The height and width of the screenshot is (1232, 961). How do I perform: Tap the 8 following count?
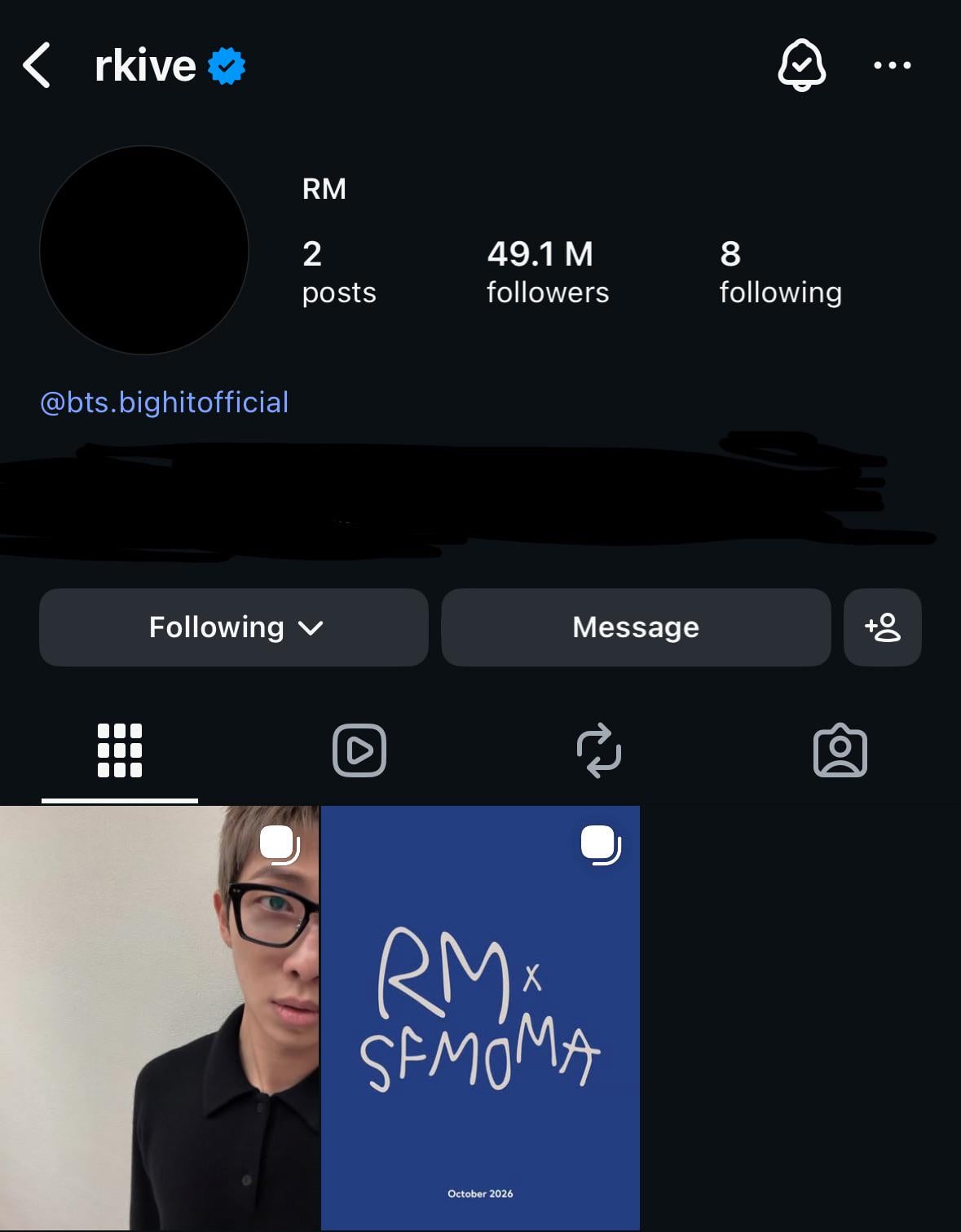click(x=780, y=271)
